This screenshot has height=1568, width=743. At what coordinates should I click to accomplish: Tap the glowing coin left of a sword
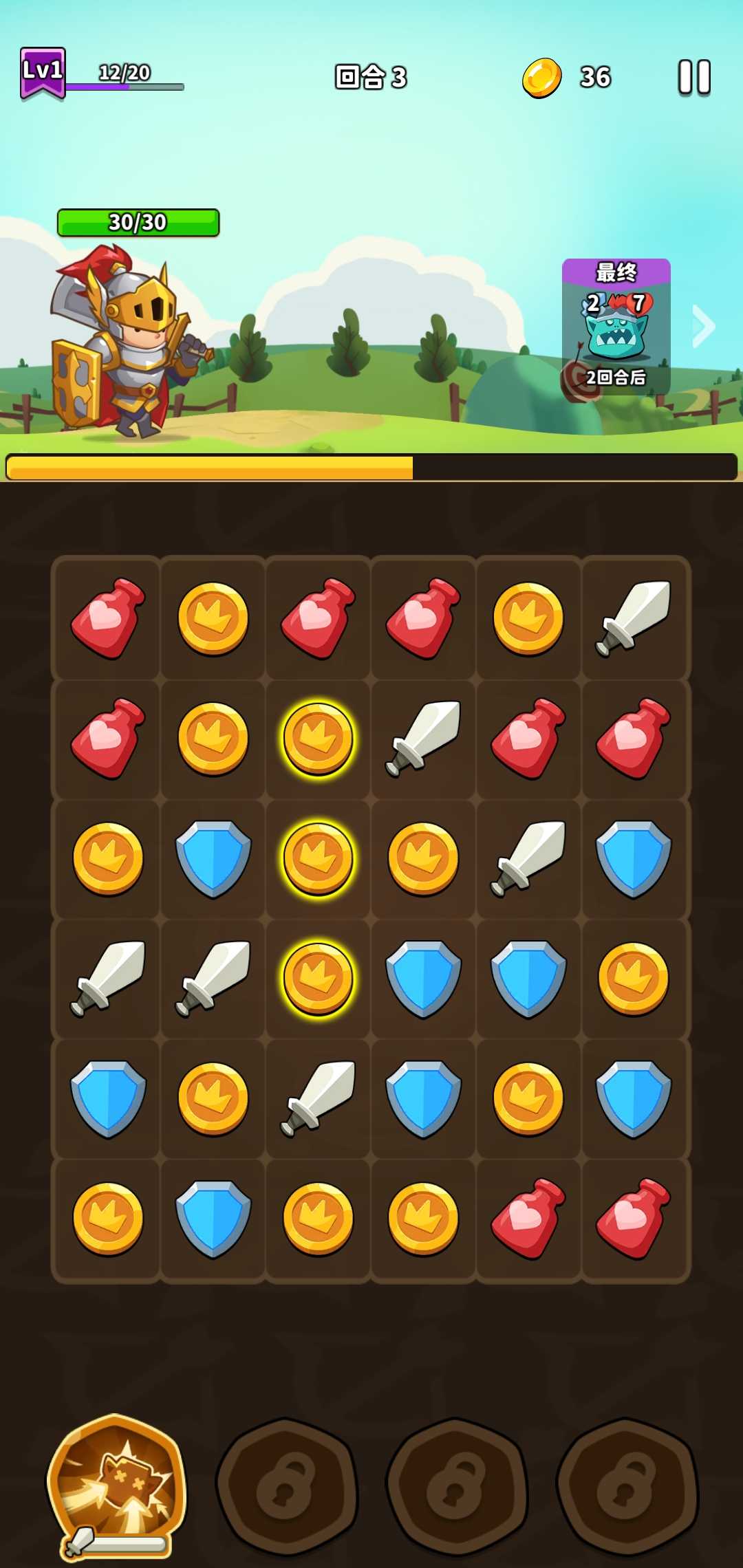tap(318, 738)
